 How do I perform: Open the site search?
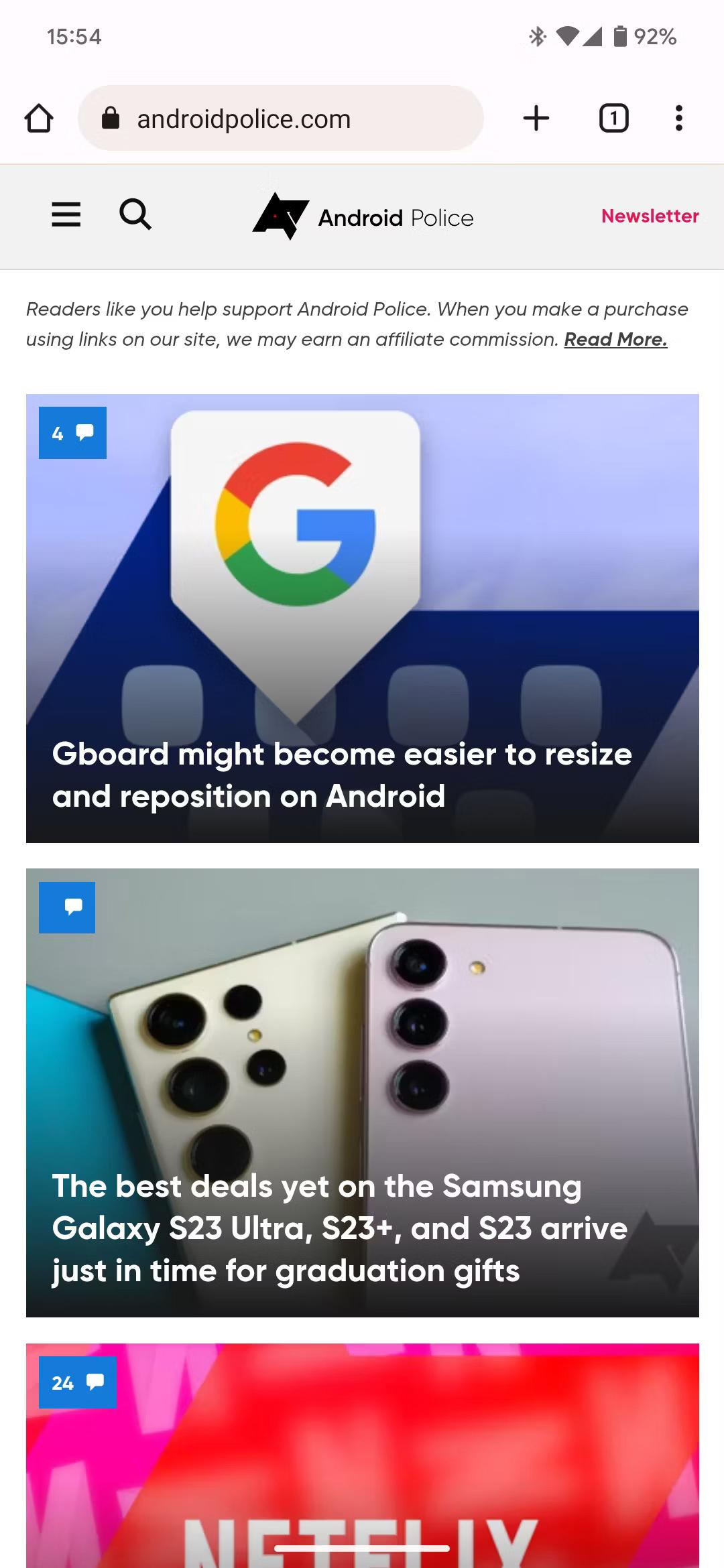pos(135,215)
